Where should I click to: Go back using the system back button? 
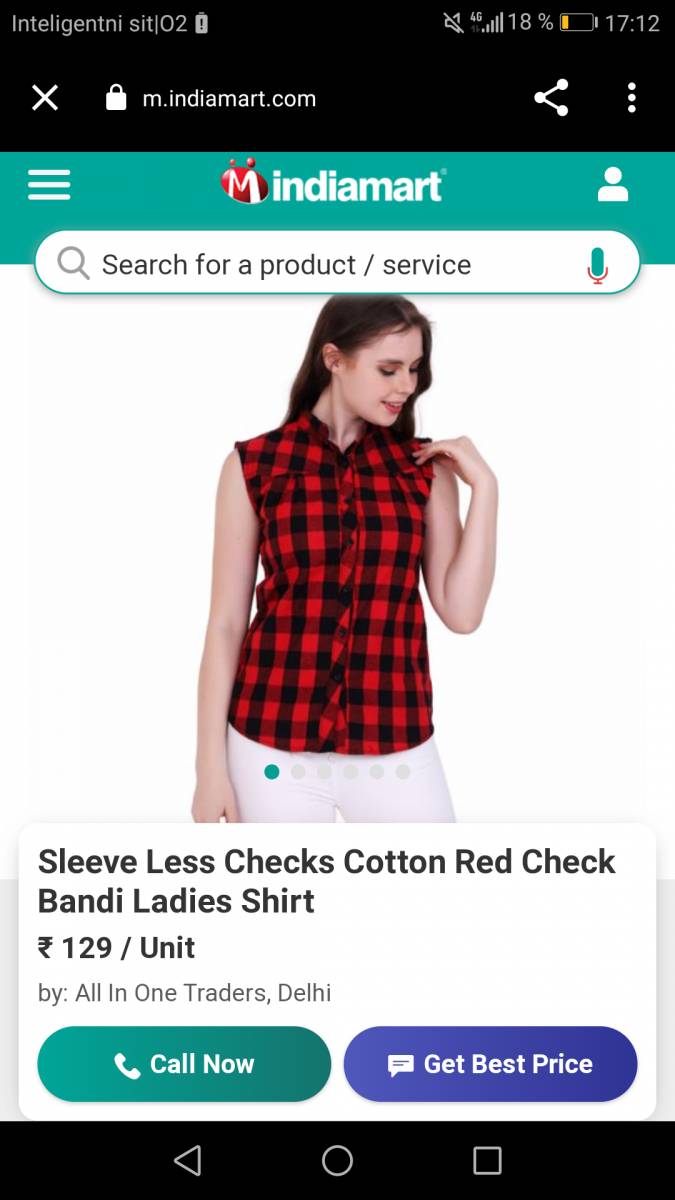click(187, 1160)
